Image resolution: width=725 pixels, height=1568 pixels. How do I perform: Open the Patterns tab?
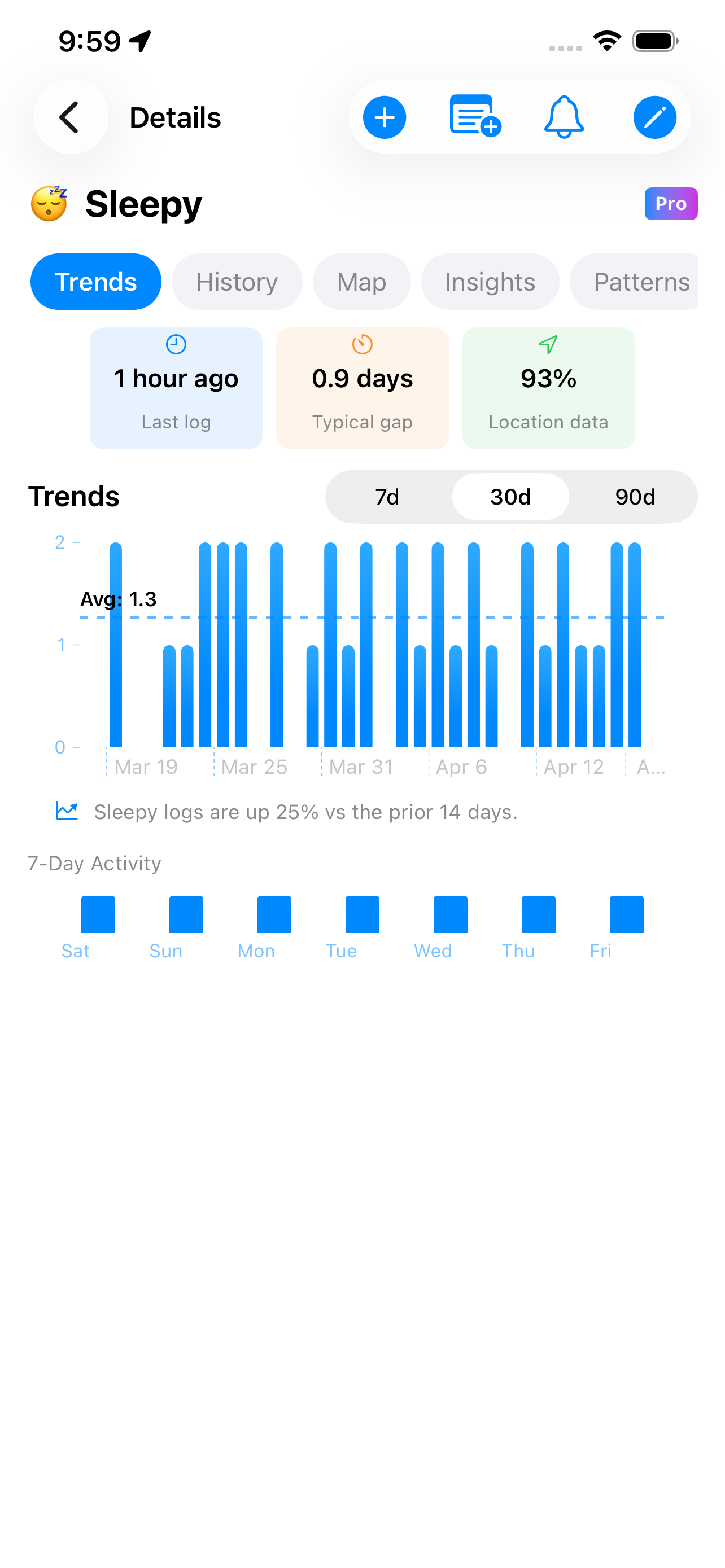coord(640,281)
